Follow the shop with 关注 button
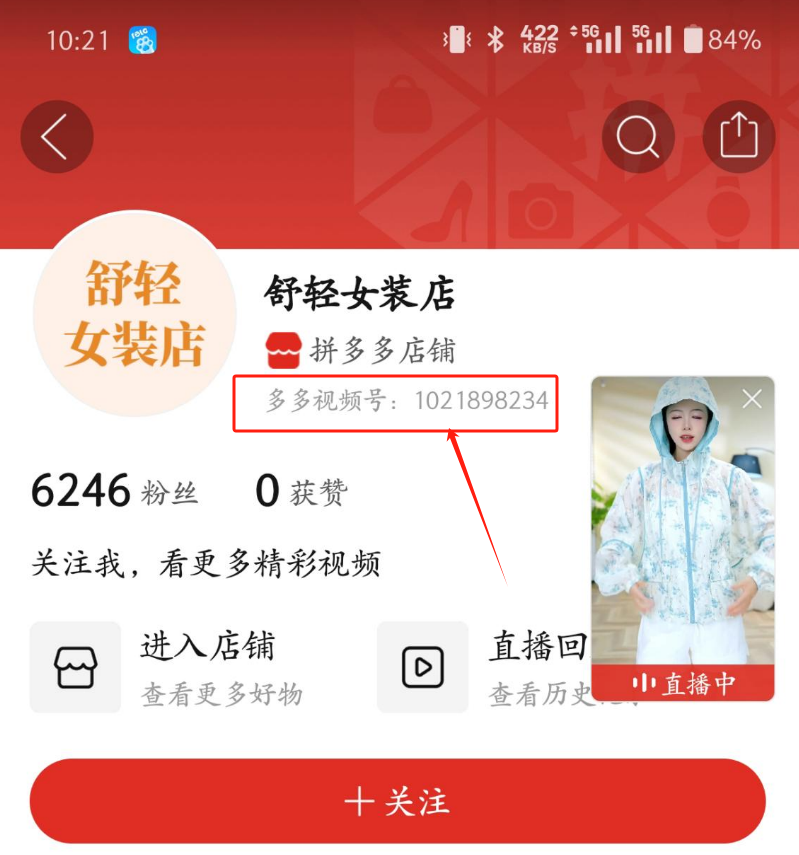This screenshot has height=855, width=799. [x=398, y=801]
